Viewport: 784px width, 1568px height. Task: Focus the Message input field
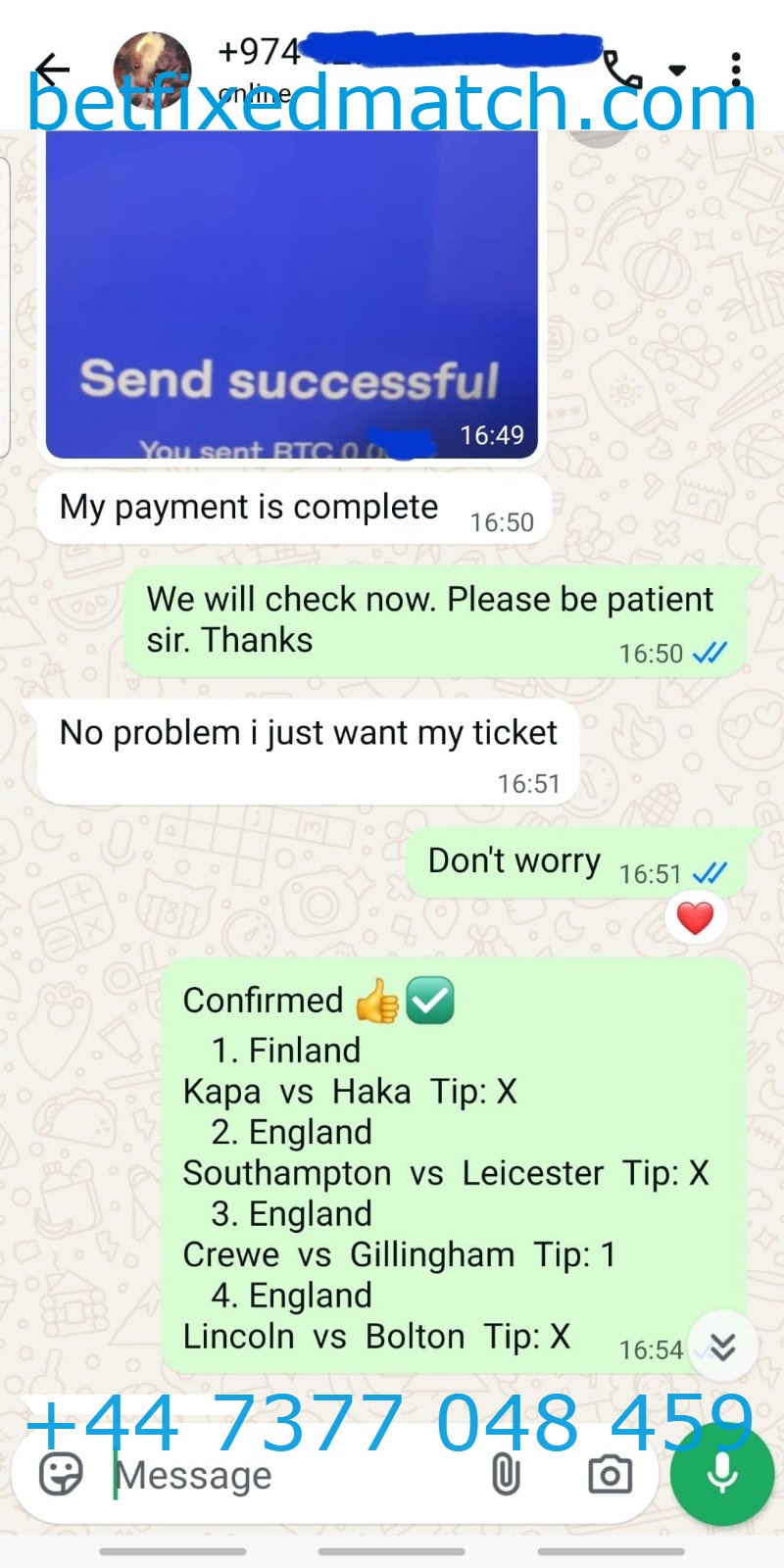click(294, 1475)
